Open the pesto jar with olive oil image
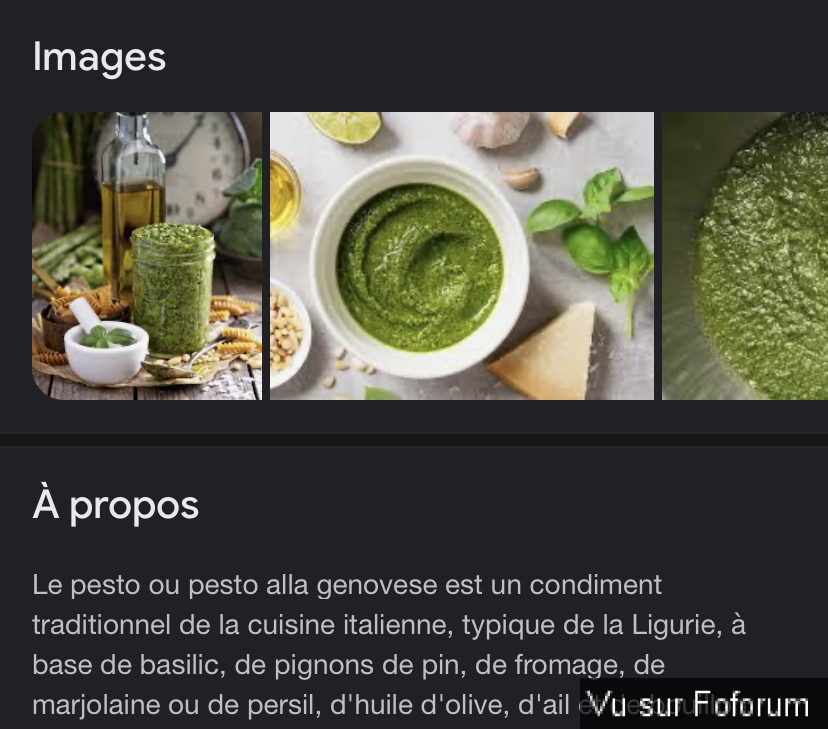 pyautogui.click(x=147, y=256)
